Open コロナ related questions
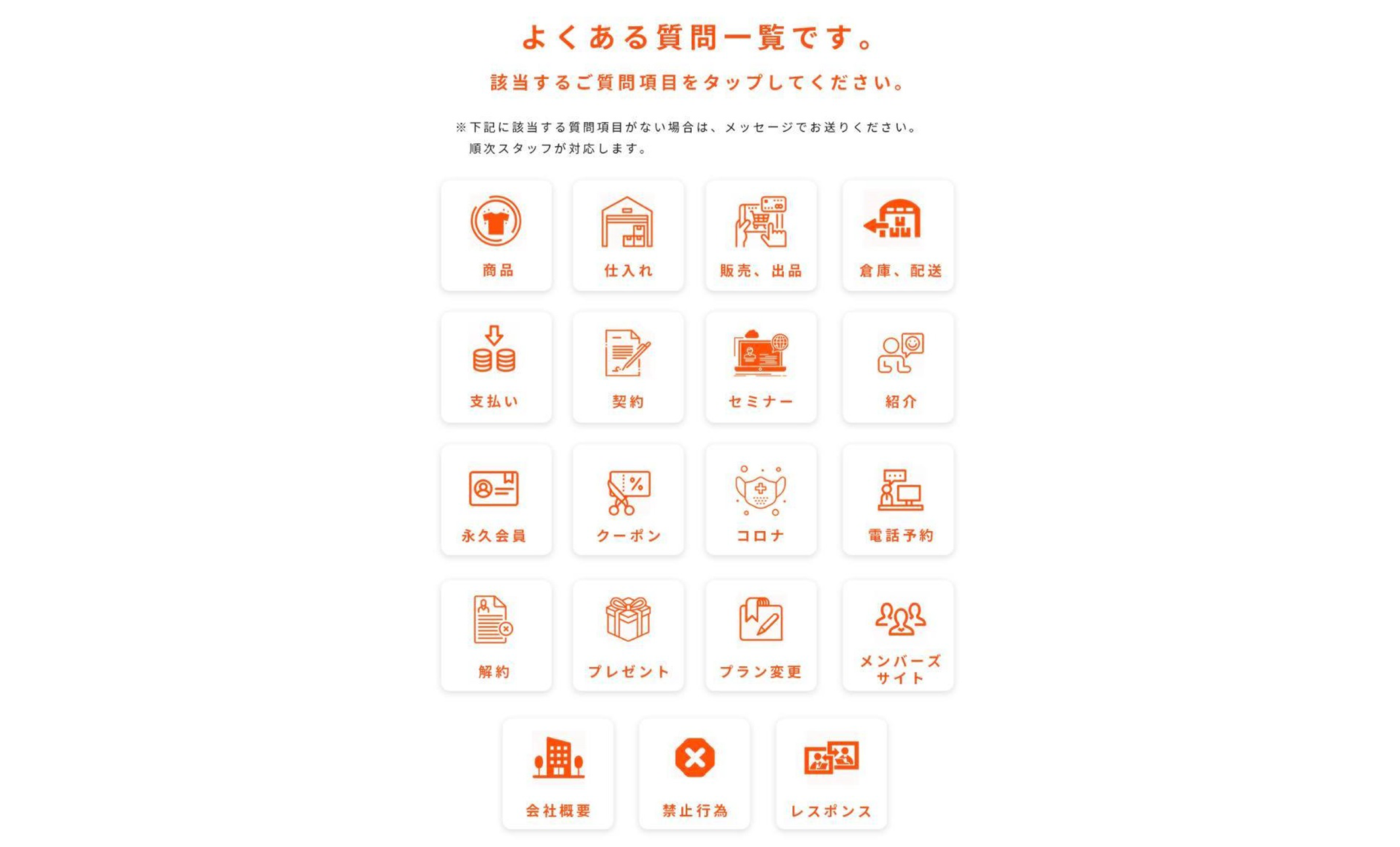 click(761, 500)
